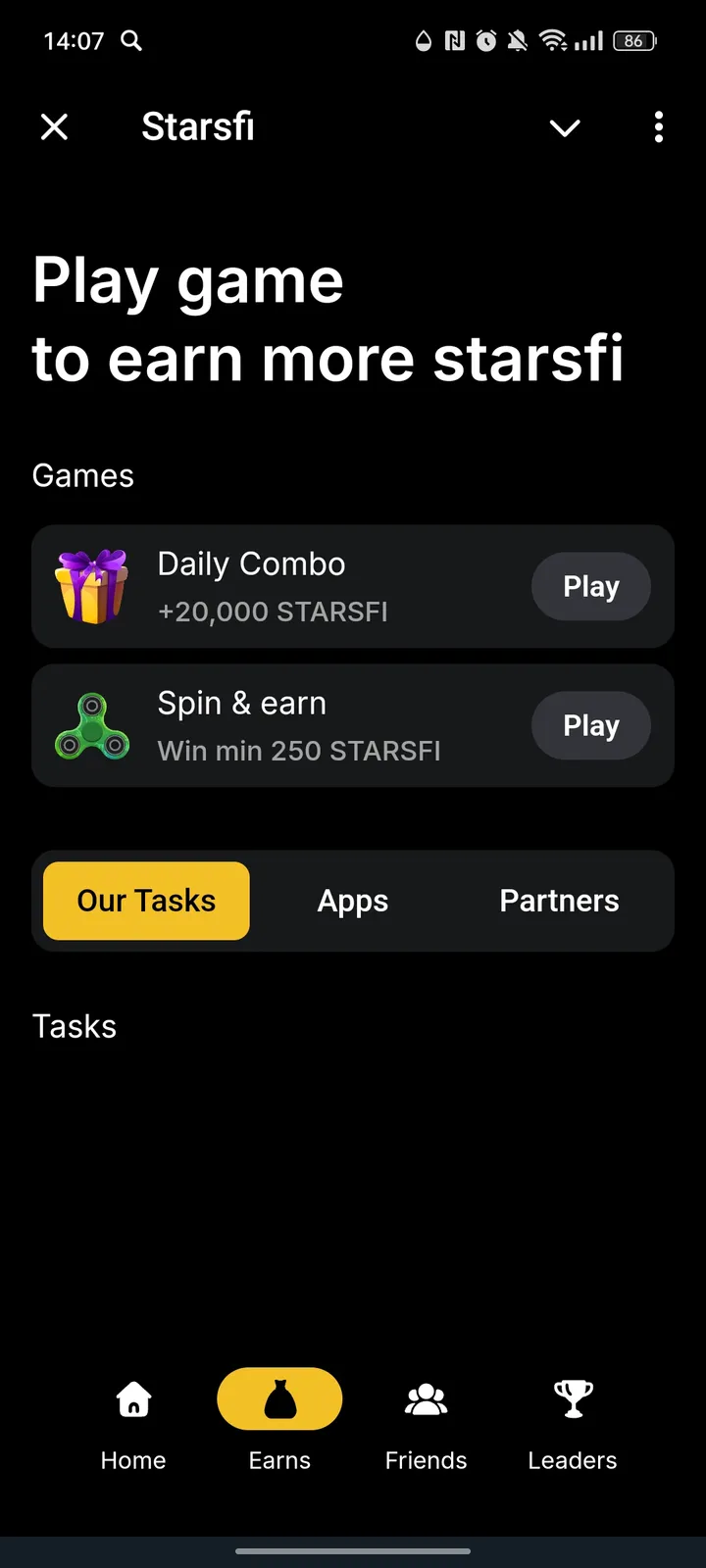The width and height of the screenshot is (706, 1568).
Task: Open the three-dot overflow menu
Action: click(658, 126)
